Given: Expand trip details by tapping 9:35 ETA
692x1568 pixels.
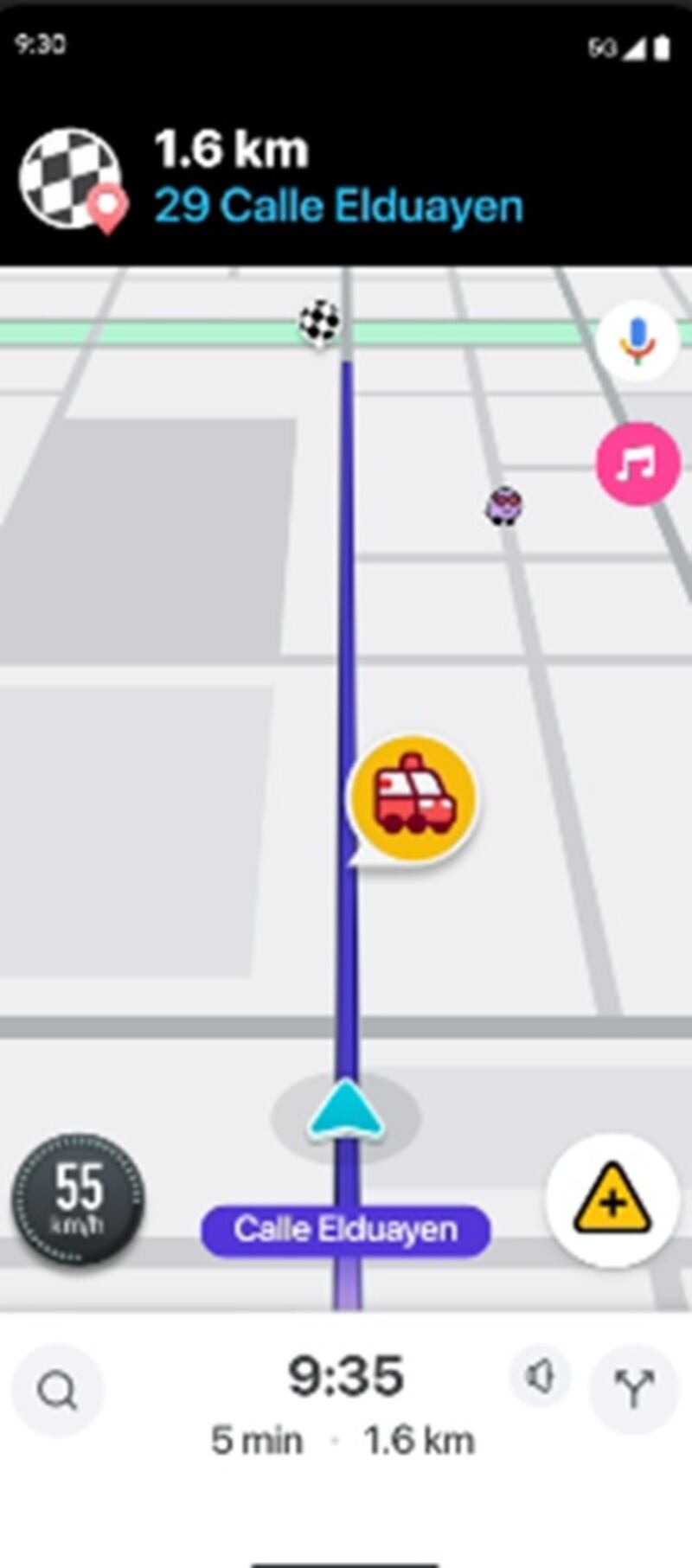Looking at the screenshot, I should pos(346,1374).
